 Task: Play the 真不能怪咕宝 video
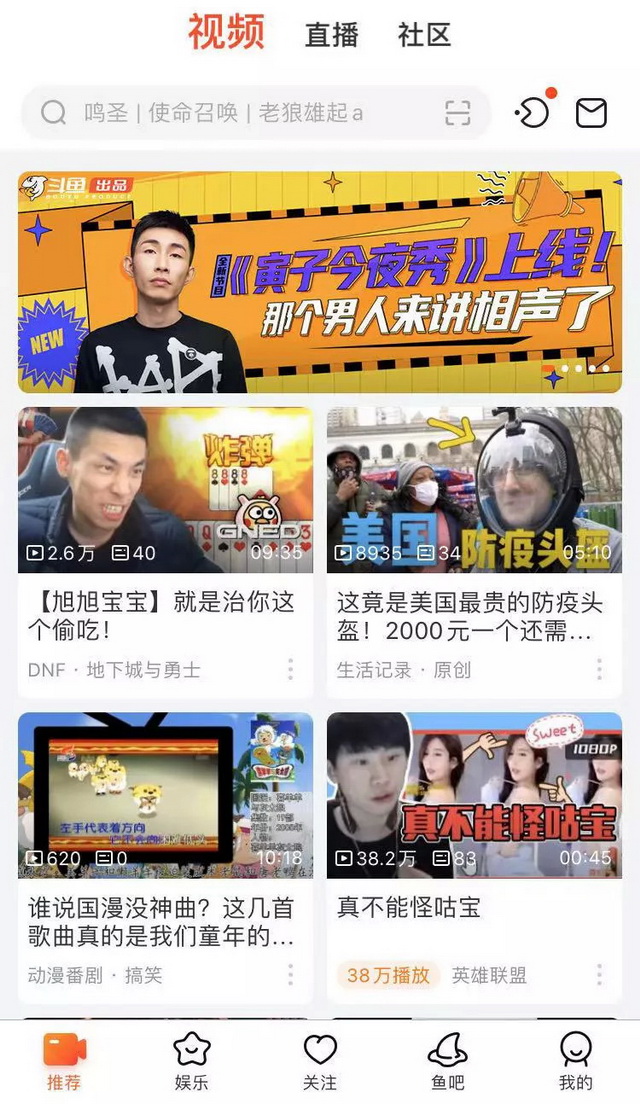[474, 795]
